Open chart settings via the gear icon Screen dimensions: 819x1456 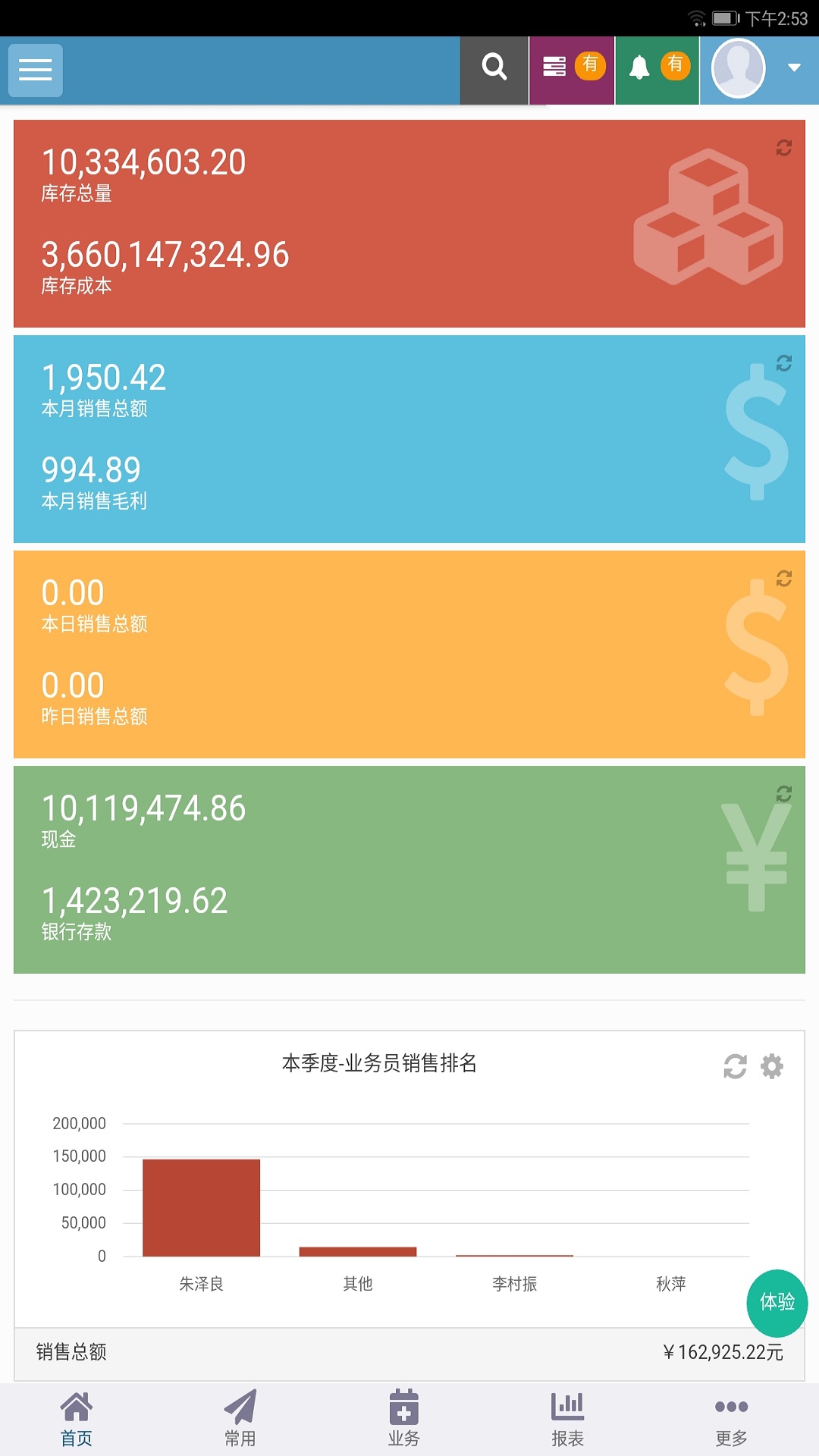(772, 1065)
